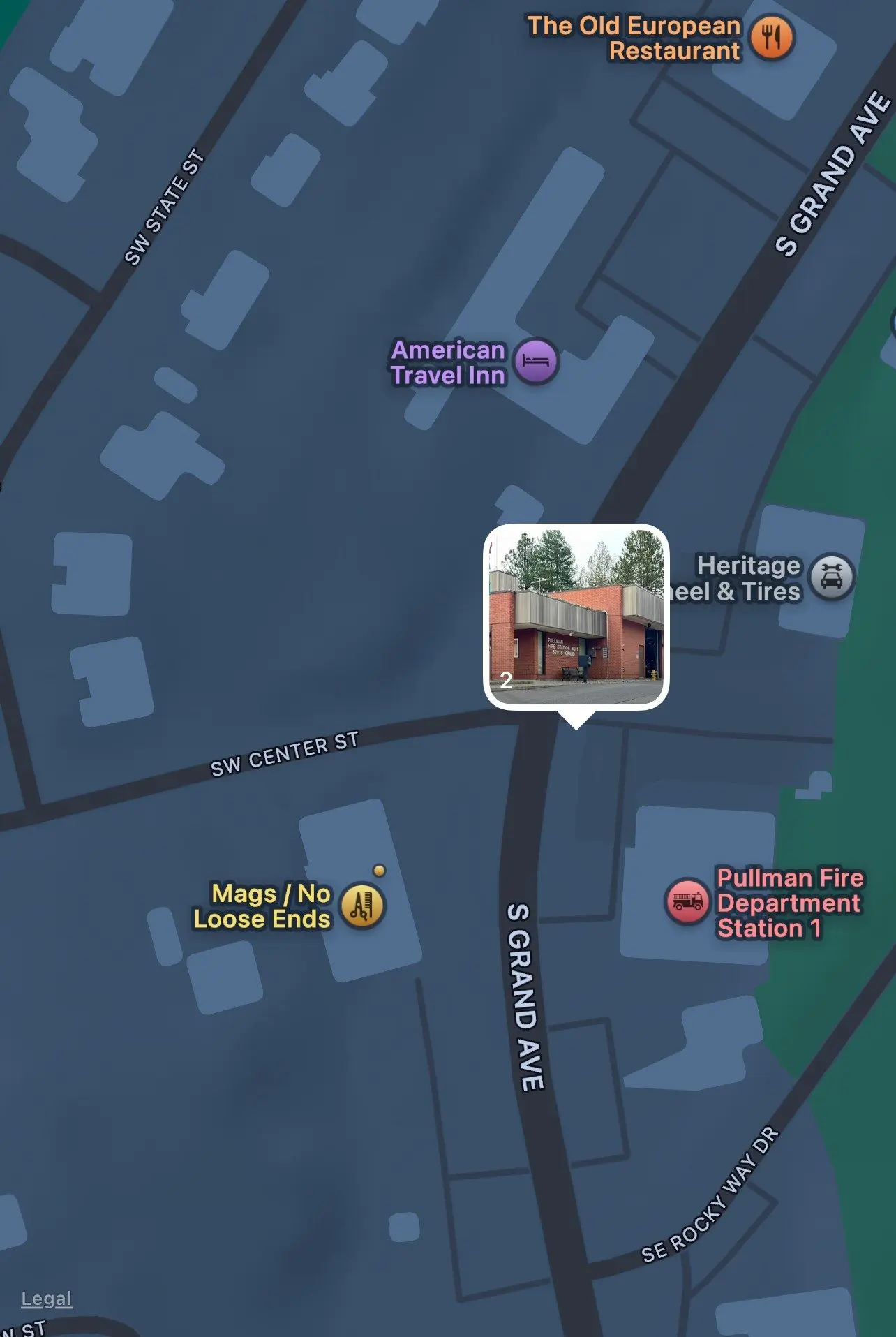Open The Old European Restaurant pin
The height and width of the screenshot is (1337, 896).
coord(771,37)
